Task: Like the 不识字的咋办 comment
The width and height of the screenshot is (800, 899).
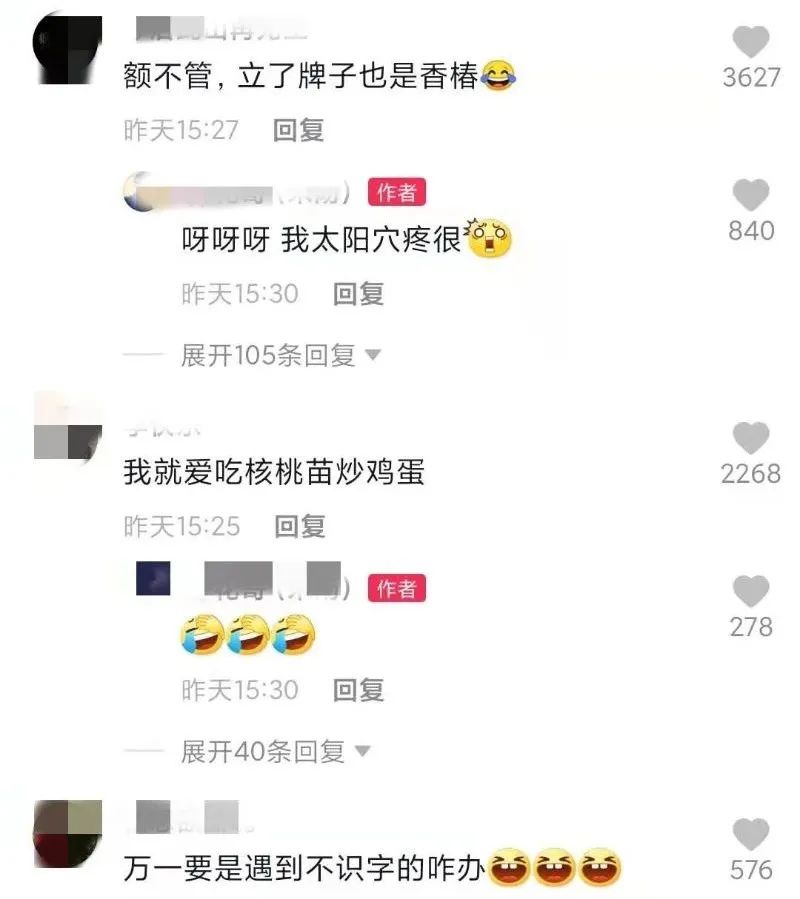Action: point(751,835)
